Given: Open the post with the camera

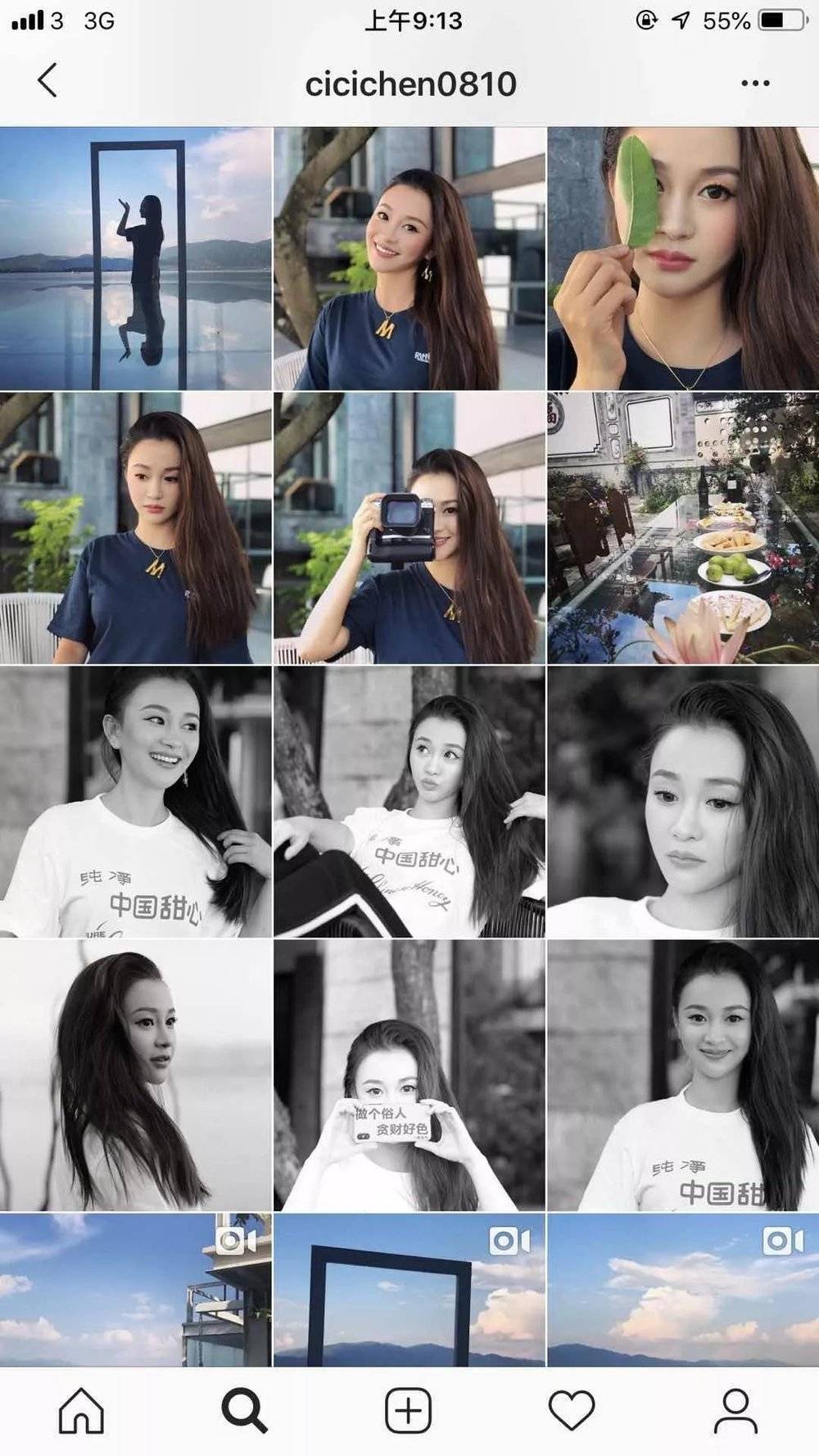Looking at the screenshot, I should coord(409,528).
